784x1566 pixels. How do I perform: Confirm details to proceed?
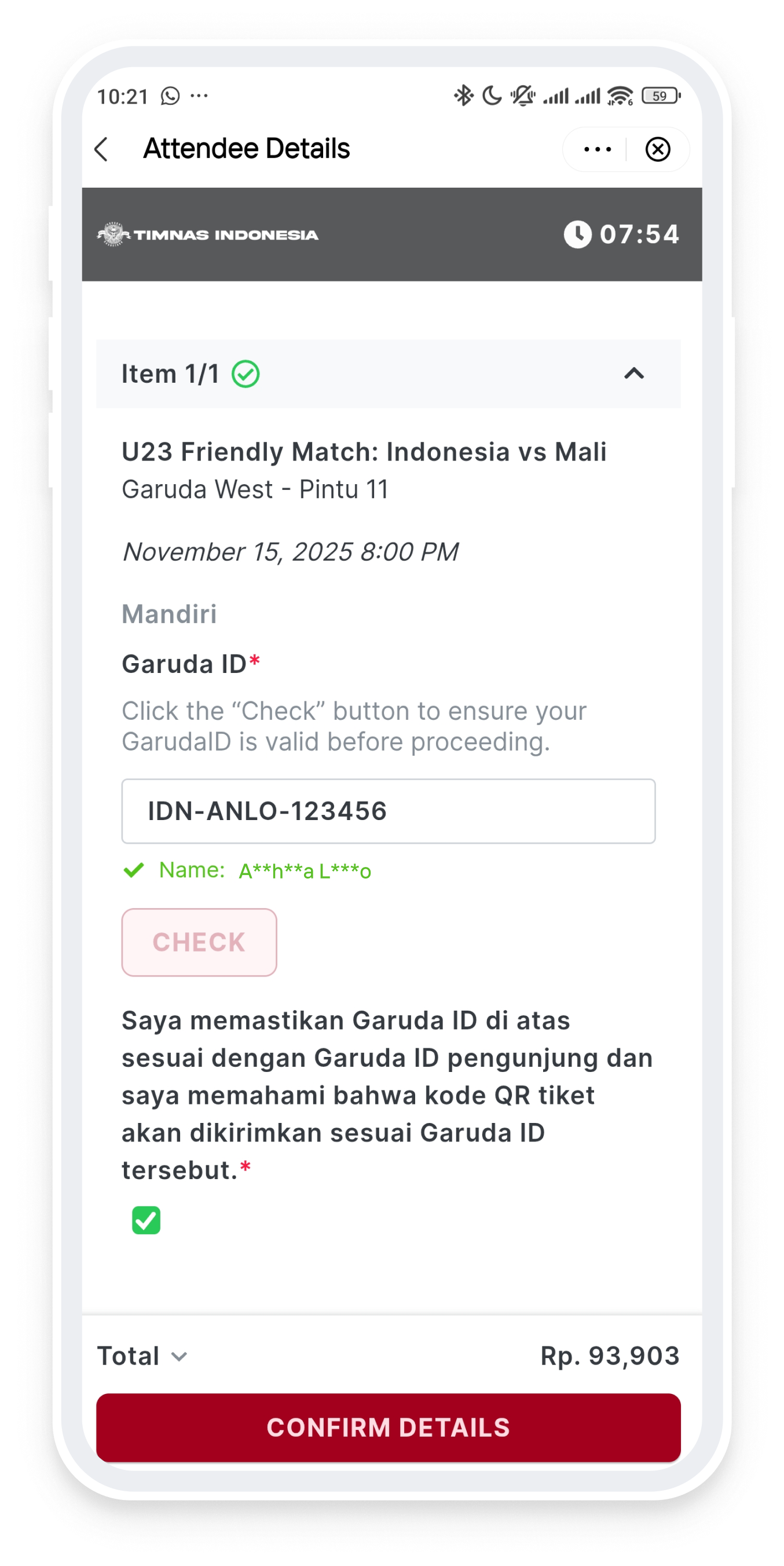(x=388, y=1427)
